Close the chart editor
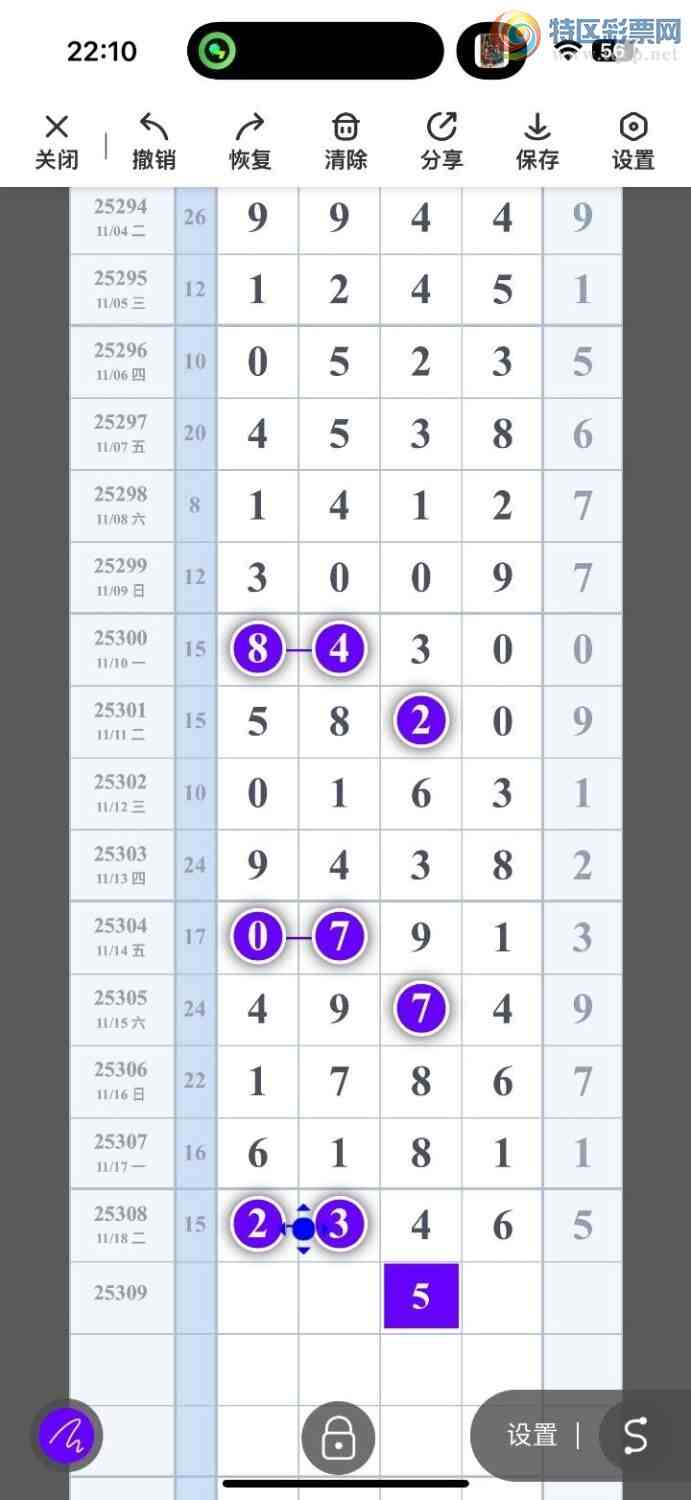The image size is (691, 1500). [x=57, y=141]
